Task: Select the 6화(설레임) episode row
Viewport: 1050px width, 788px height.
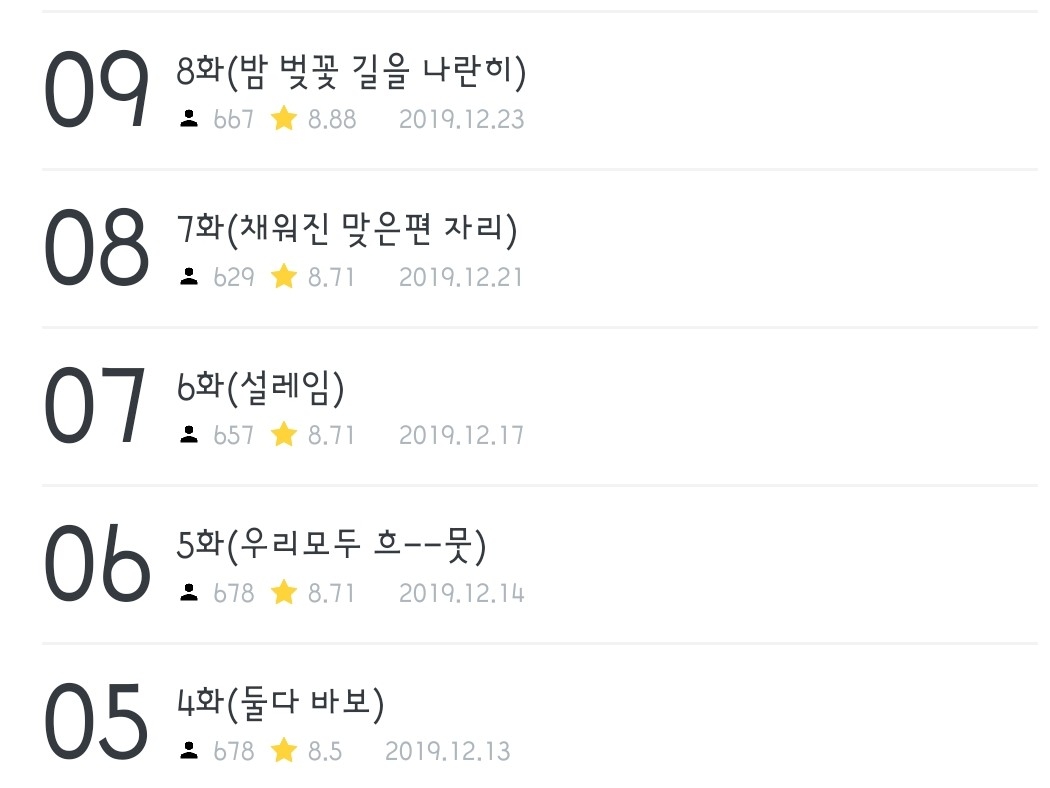Action: (261, 388)
